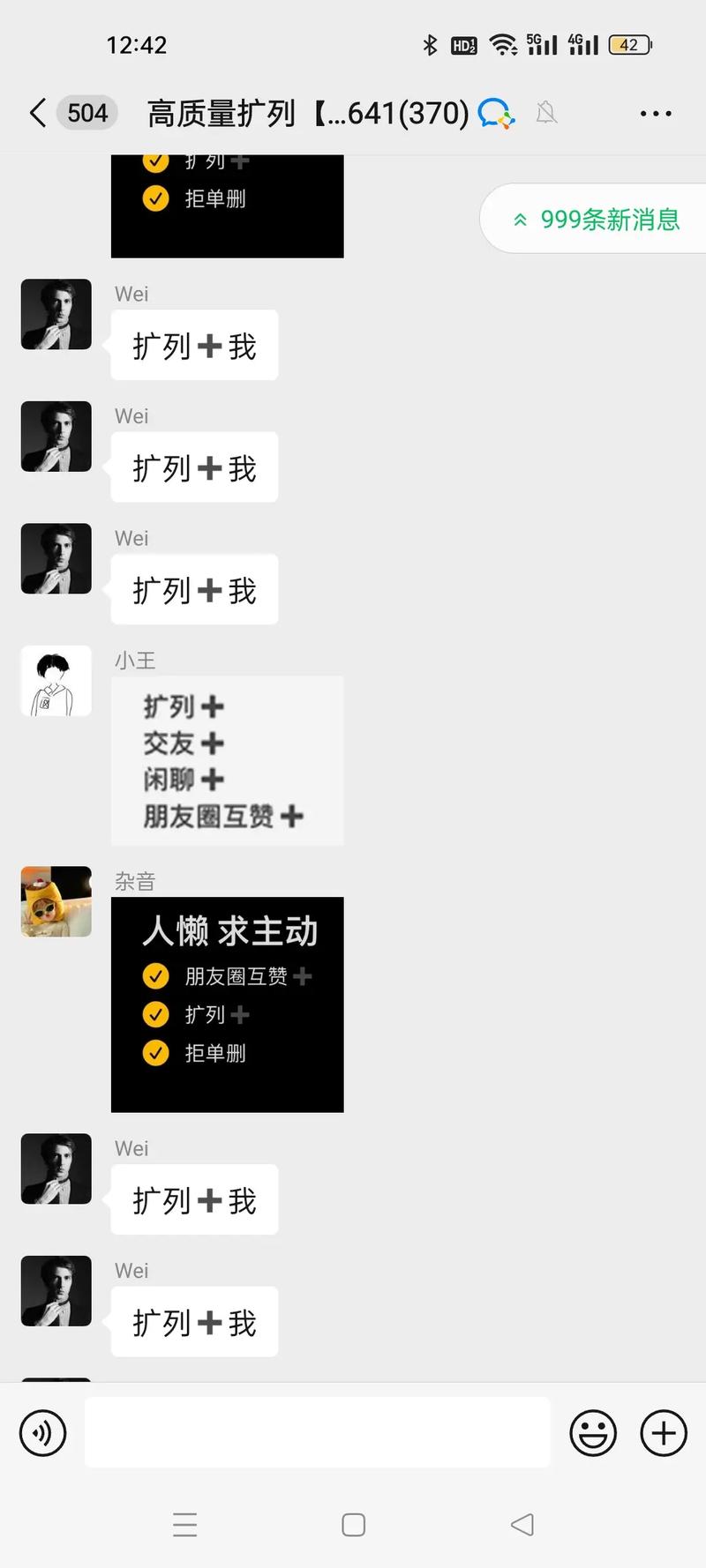Screen dimensions: 706x1568
Task: Open the emoji panel with the smiley icon
Action: (x=592, y=1432)
